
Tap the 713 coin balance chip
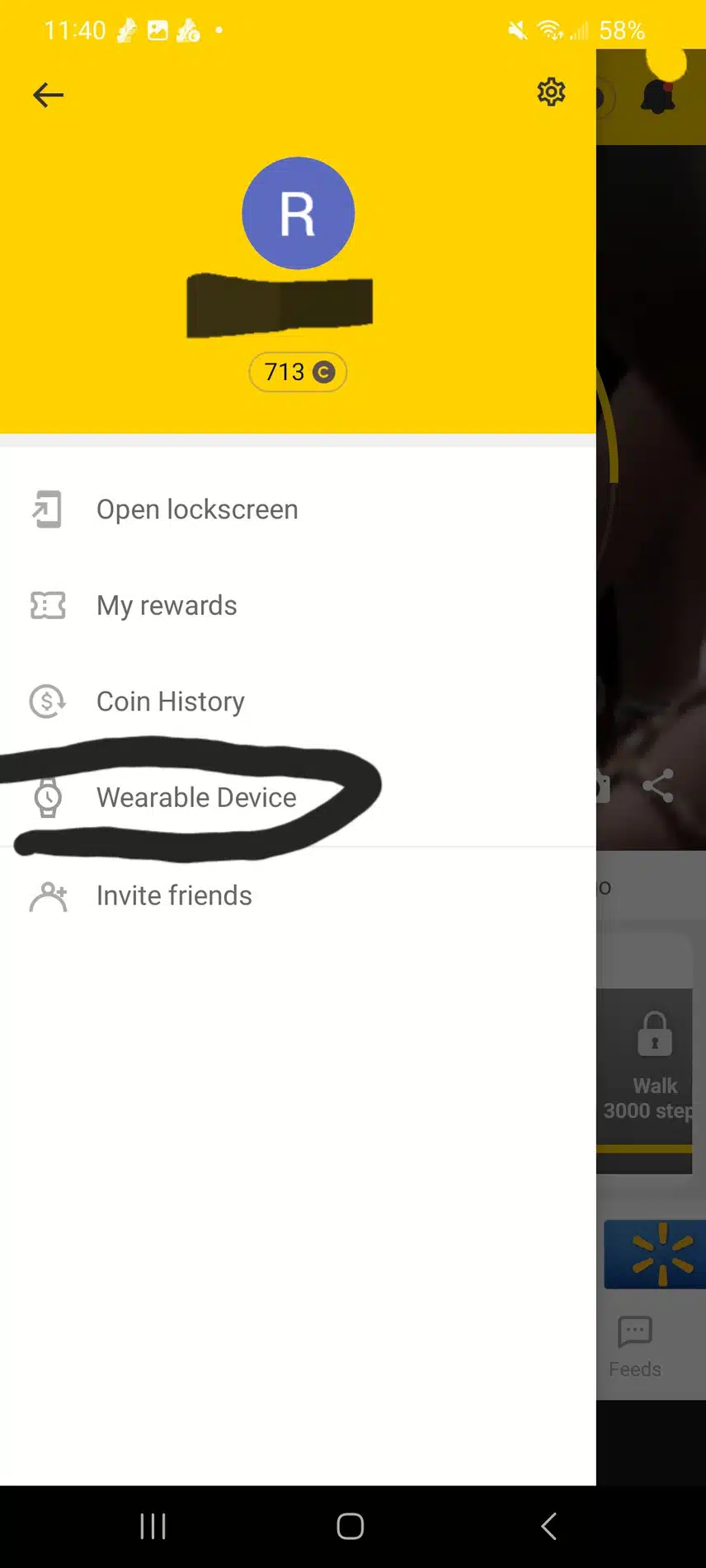click(x=298, y=372)
